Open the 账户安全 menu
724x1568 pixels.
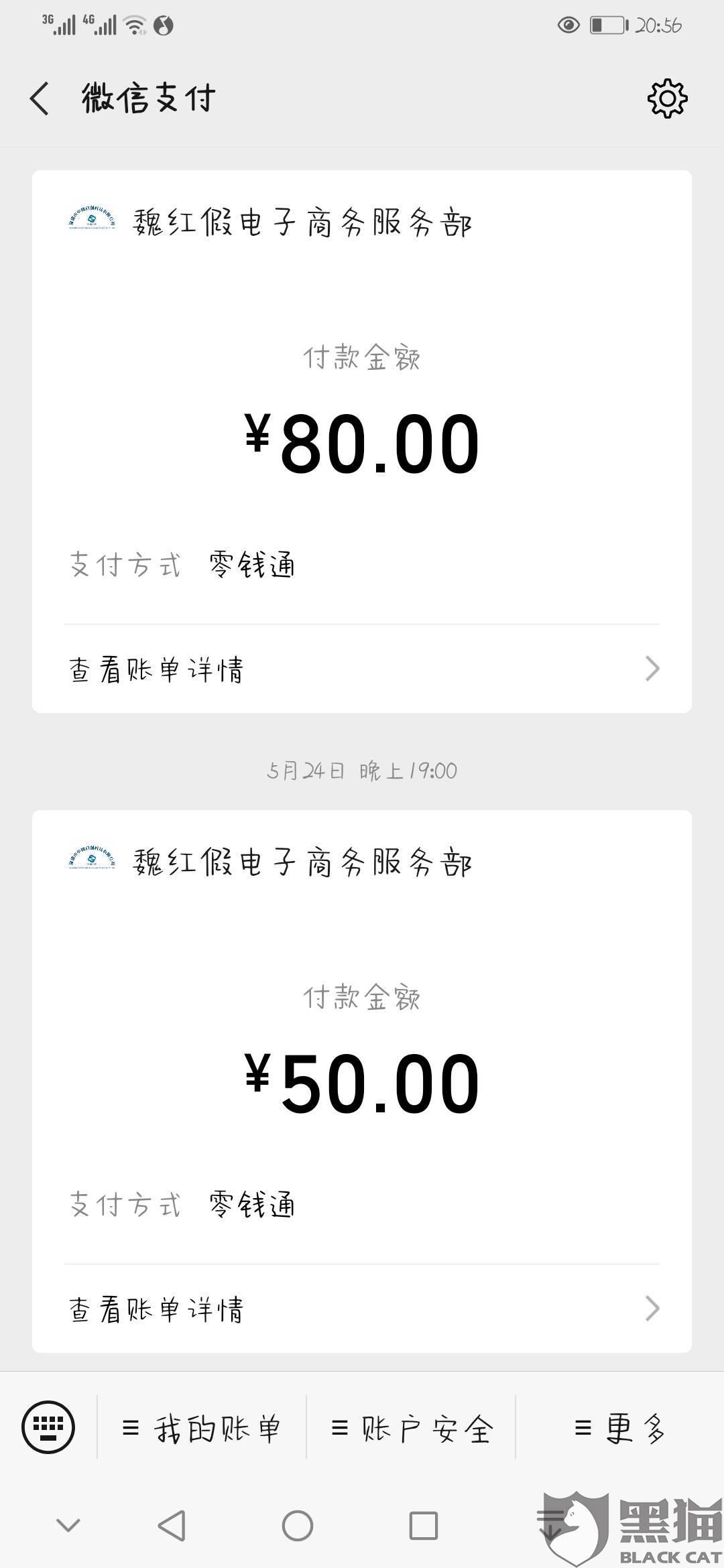tap(411, 1428)
